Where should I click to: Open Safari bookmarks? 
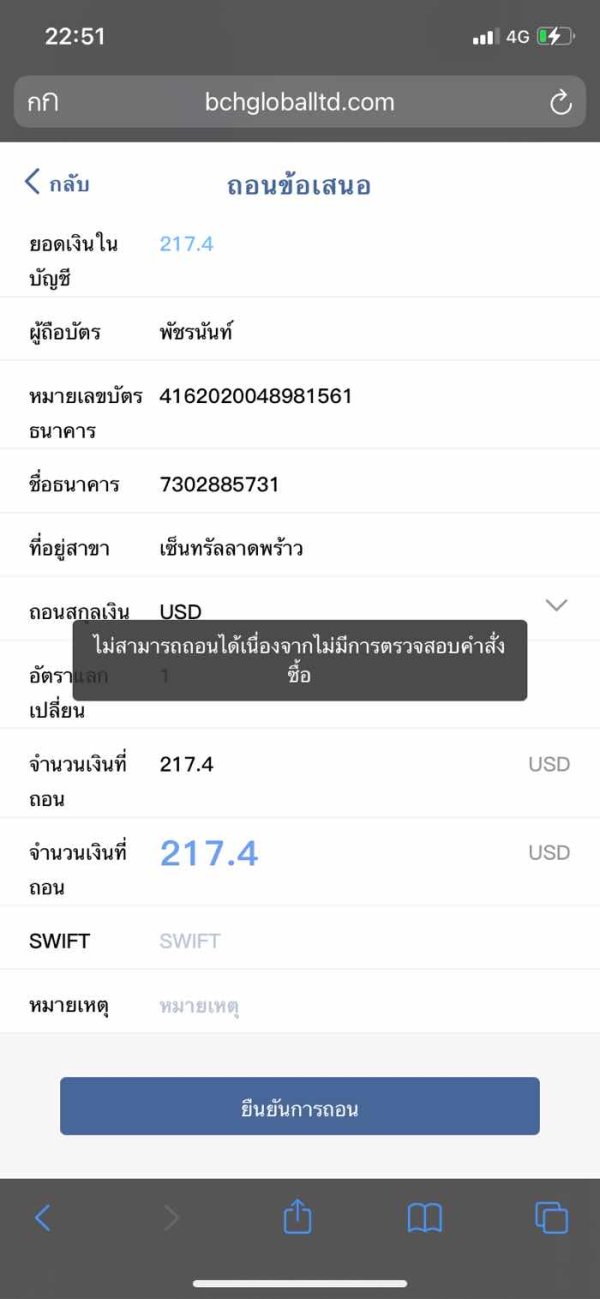425,1218
